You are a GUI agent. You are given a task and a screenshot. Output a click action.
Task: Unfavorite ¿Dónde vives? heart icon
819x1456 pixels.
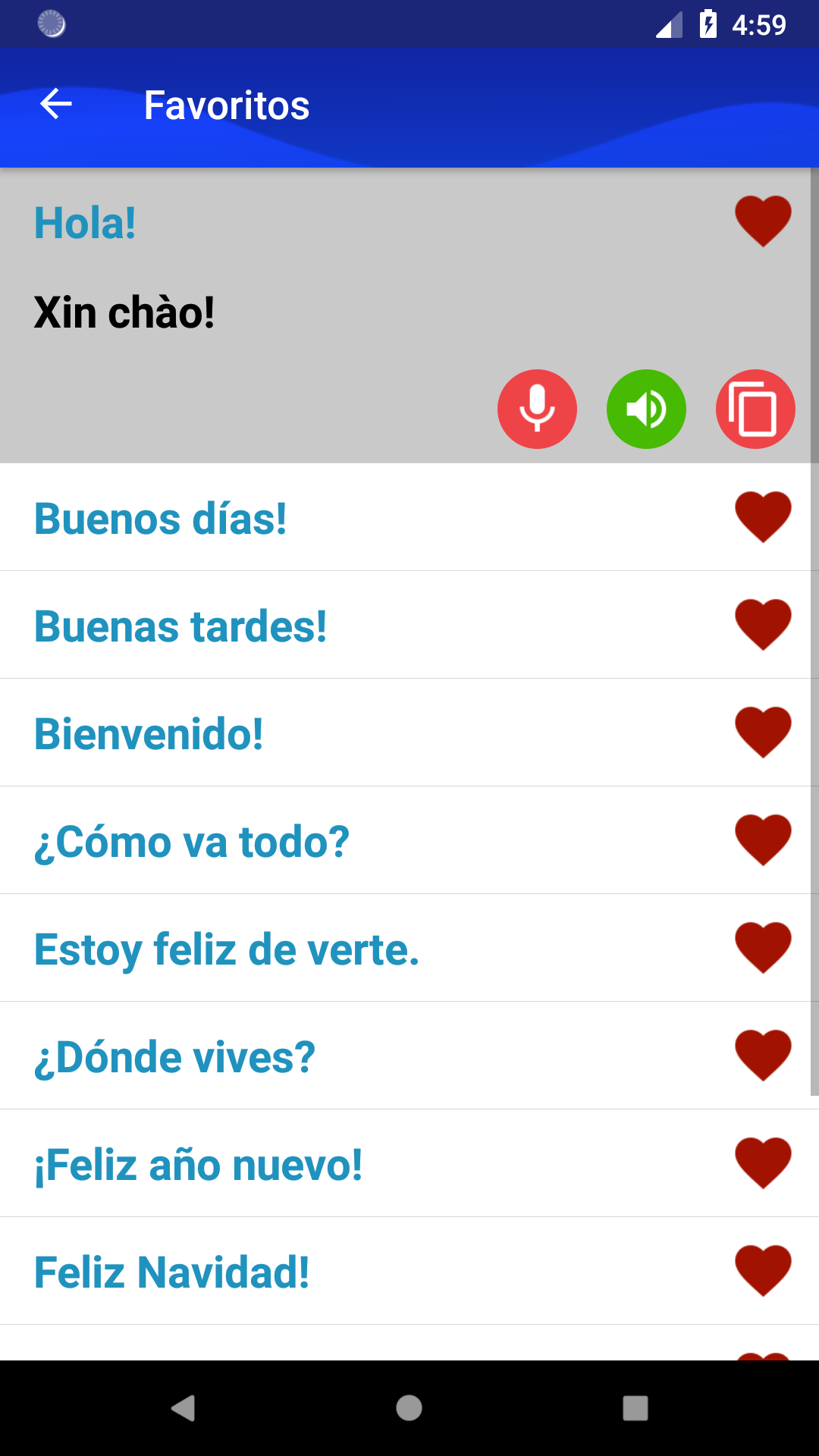pos(763,1056)
